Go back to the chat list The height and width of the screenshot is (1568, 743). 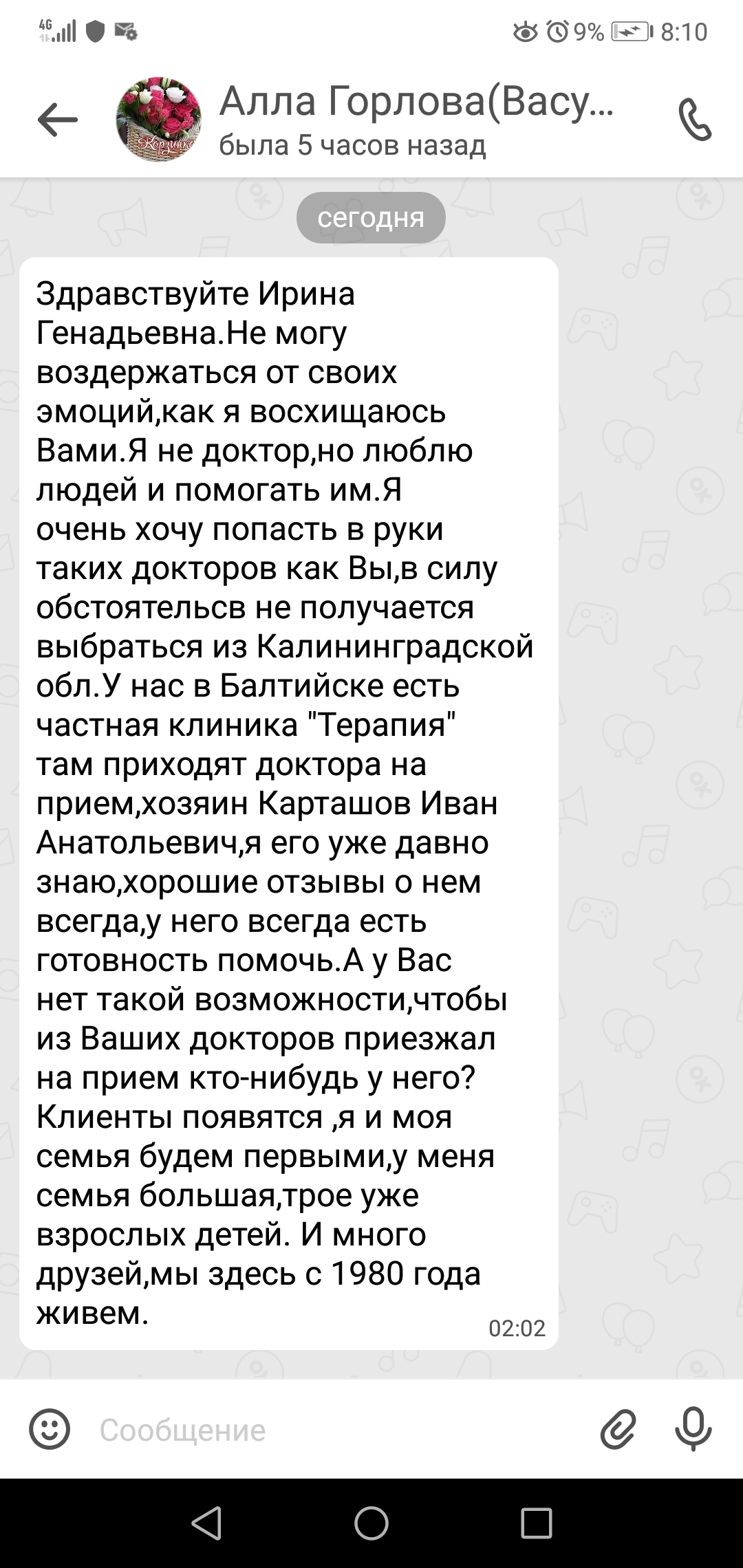point(57,120)
